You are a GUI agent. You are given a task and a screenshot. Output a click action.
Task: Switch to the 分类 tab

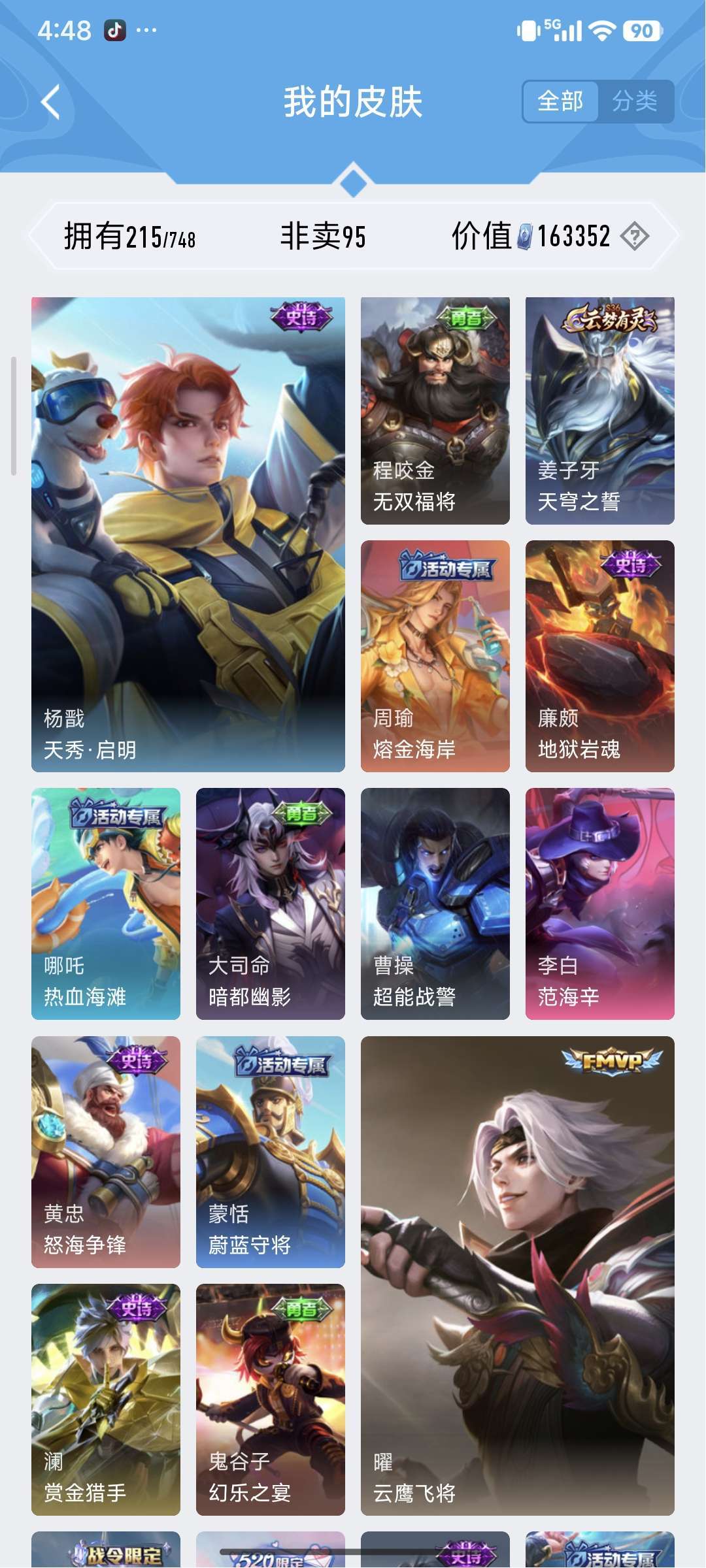[635, 101]
